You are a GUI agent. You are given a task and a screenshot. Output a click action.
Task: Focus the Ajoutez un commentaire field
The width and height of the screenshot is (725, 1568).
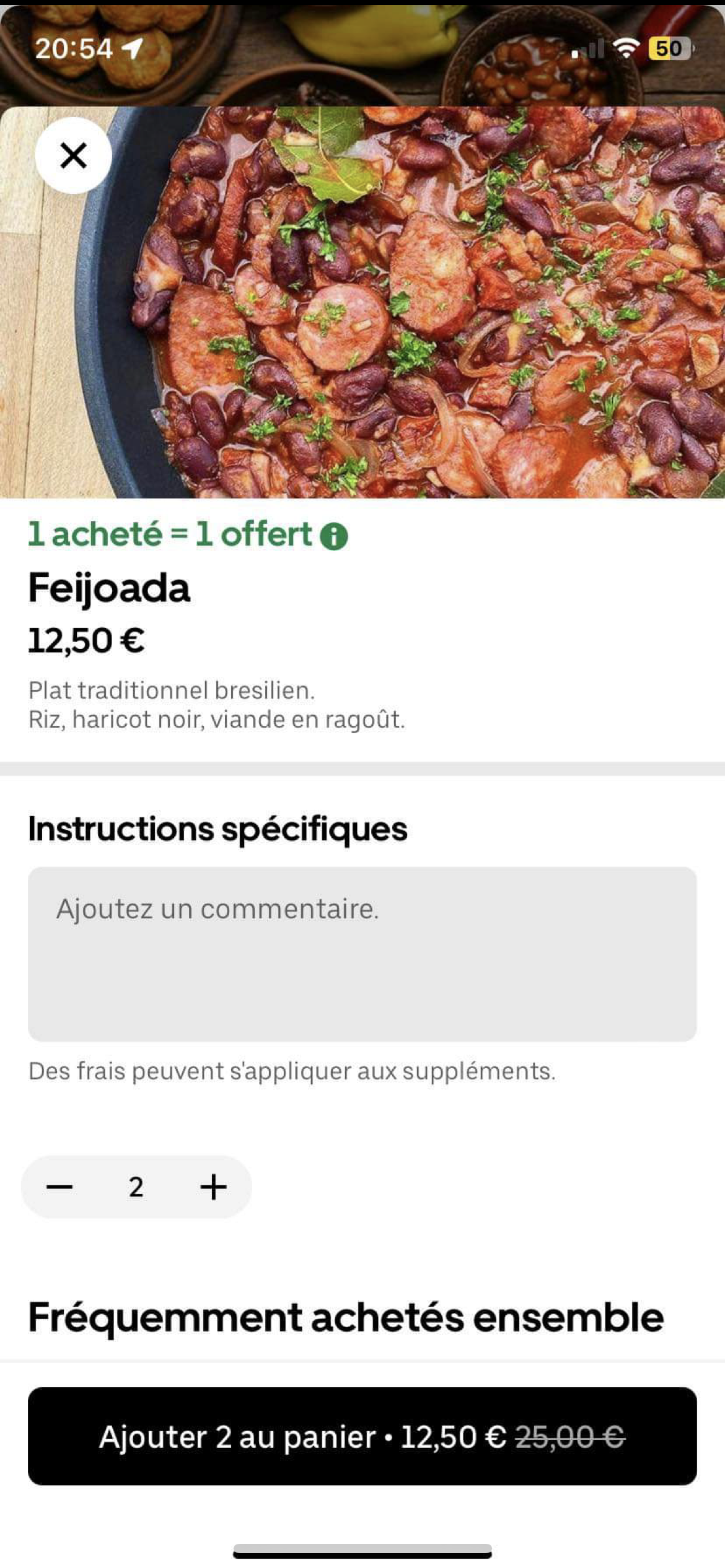362,954
